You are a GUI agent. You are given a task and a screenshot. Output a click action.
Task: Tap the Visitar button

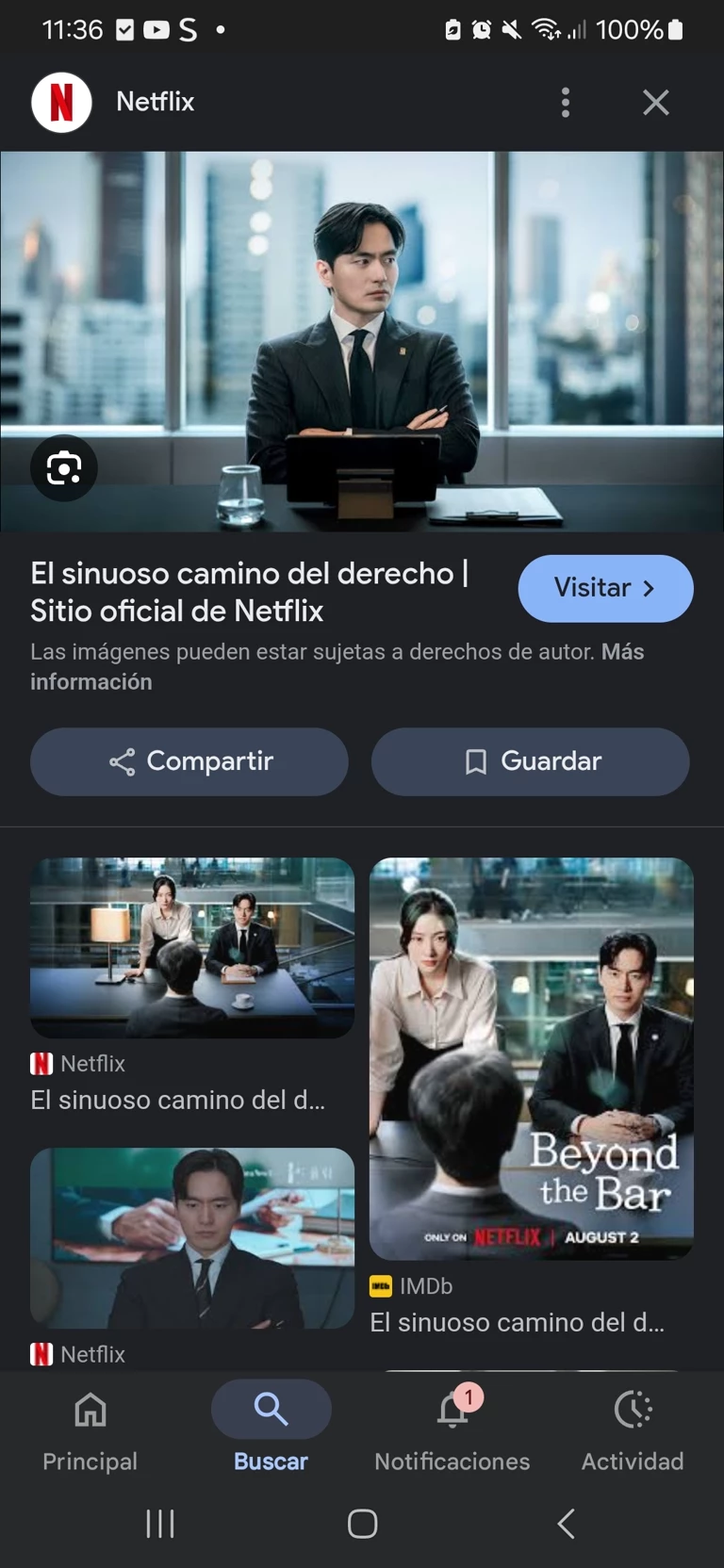tap(605, 588)
